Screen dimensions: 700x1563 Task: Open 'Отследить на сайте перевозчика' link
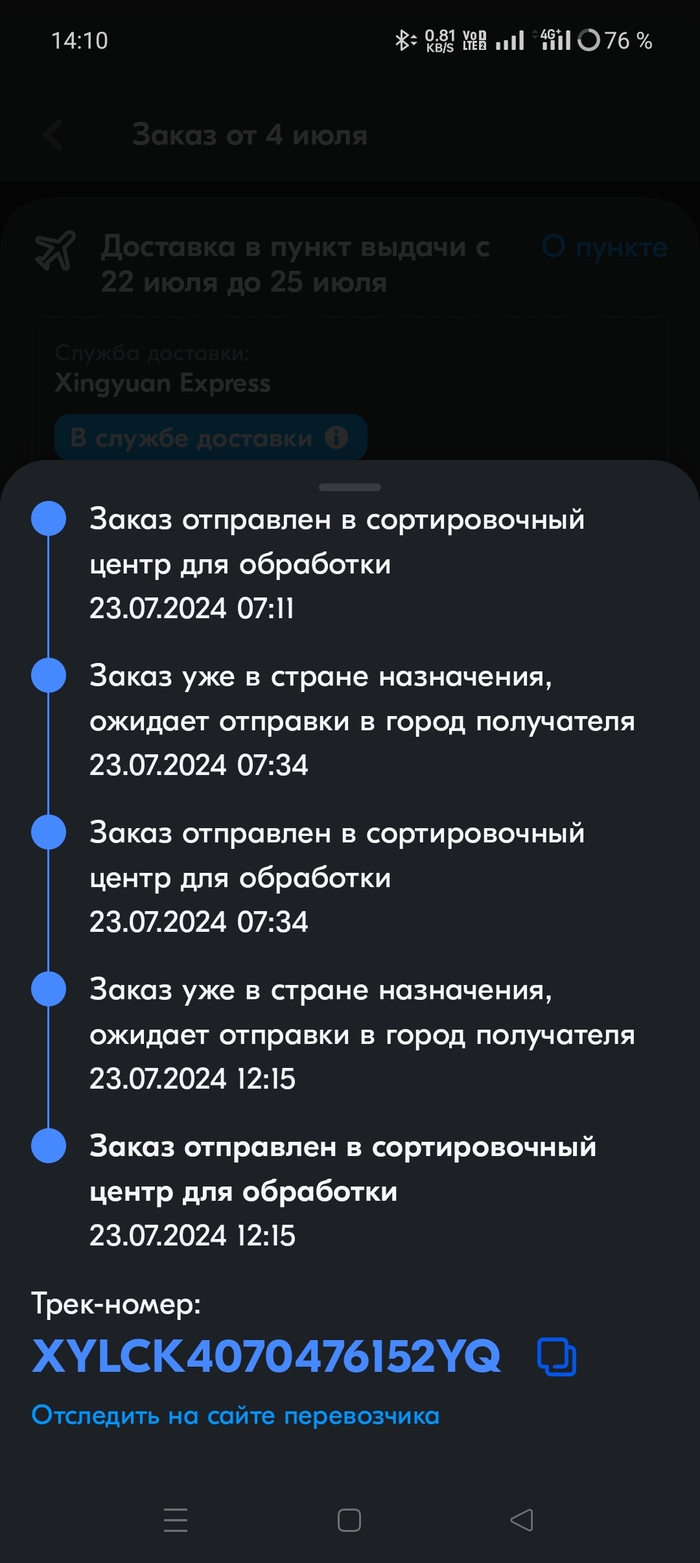click(x=235, y=1415)
